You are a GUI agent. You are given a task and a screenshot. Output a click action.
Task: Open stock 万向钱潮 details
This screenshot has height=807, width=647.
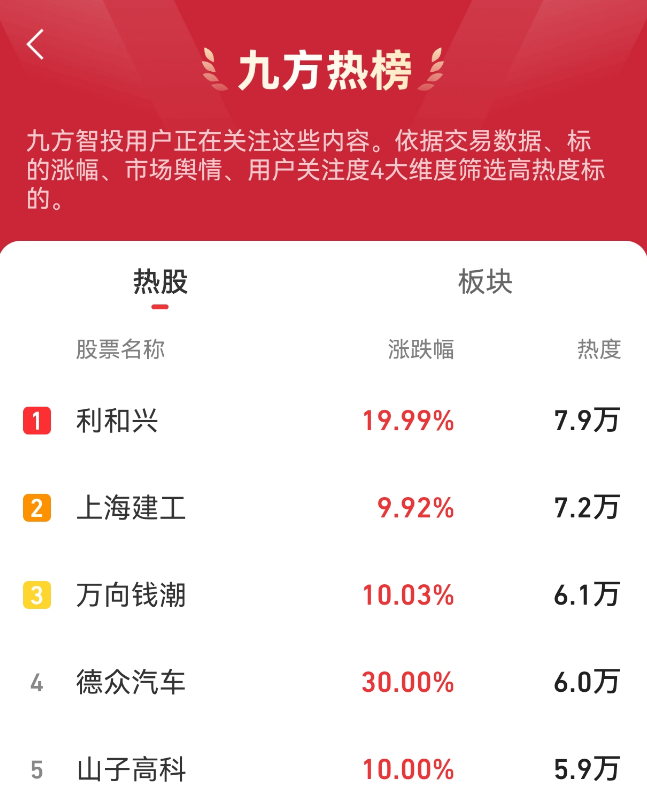tap(131, 596)
